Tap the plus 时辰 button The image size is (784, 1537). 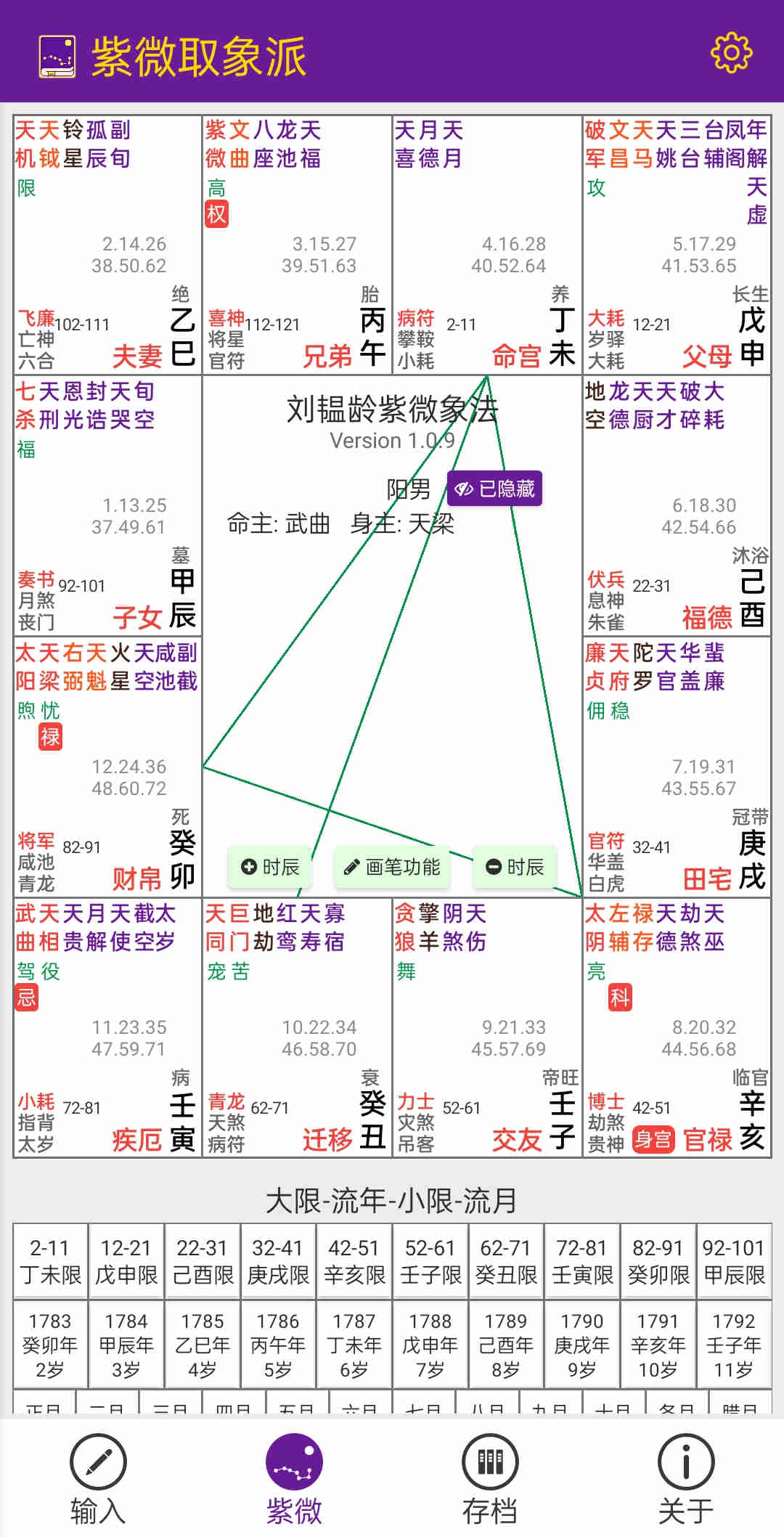click(x=270, y=867)
